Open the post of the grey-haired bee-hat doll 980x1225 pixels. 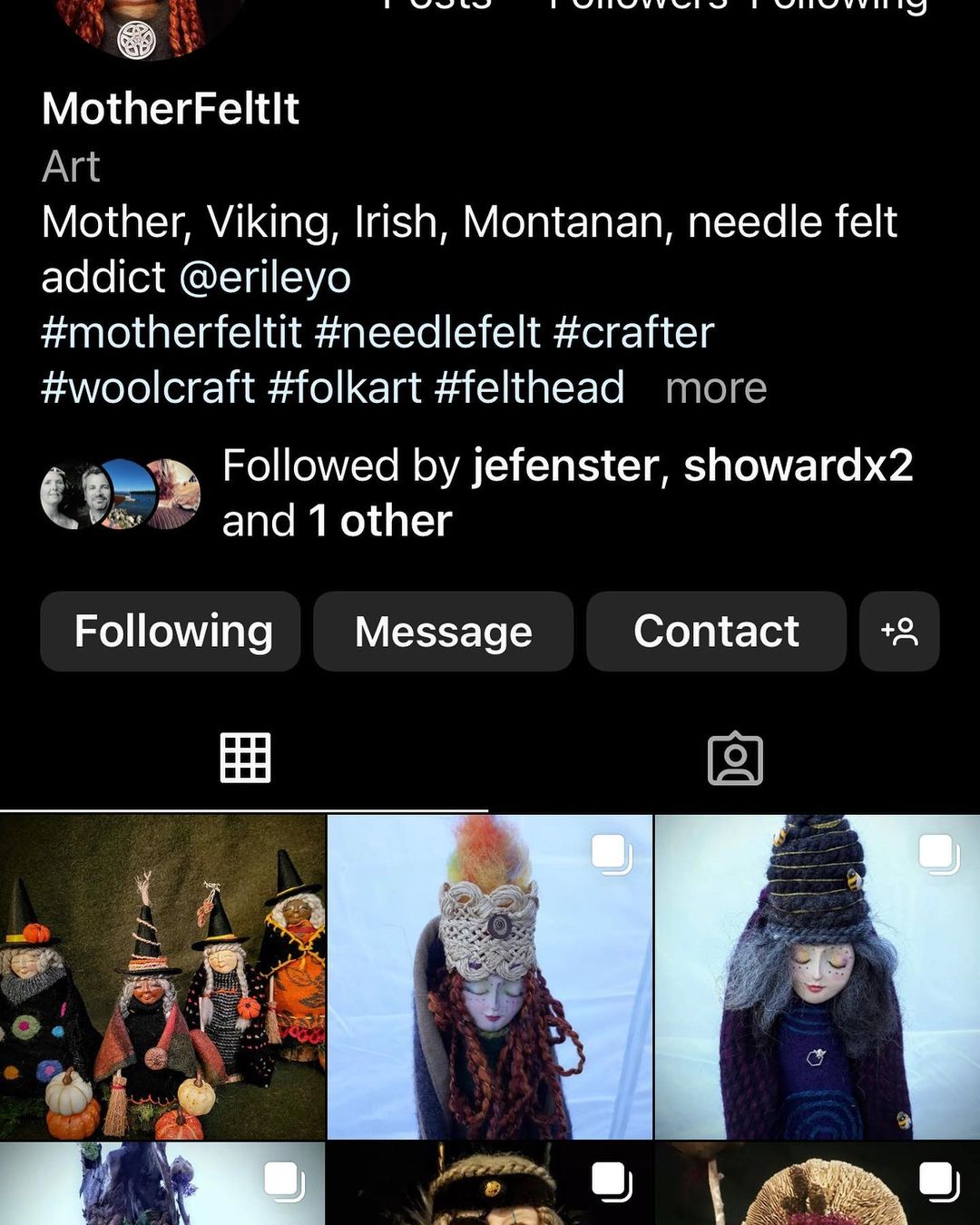818,977
